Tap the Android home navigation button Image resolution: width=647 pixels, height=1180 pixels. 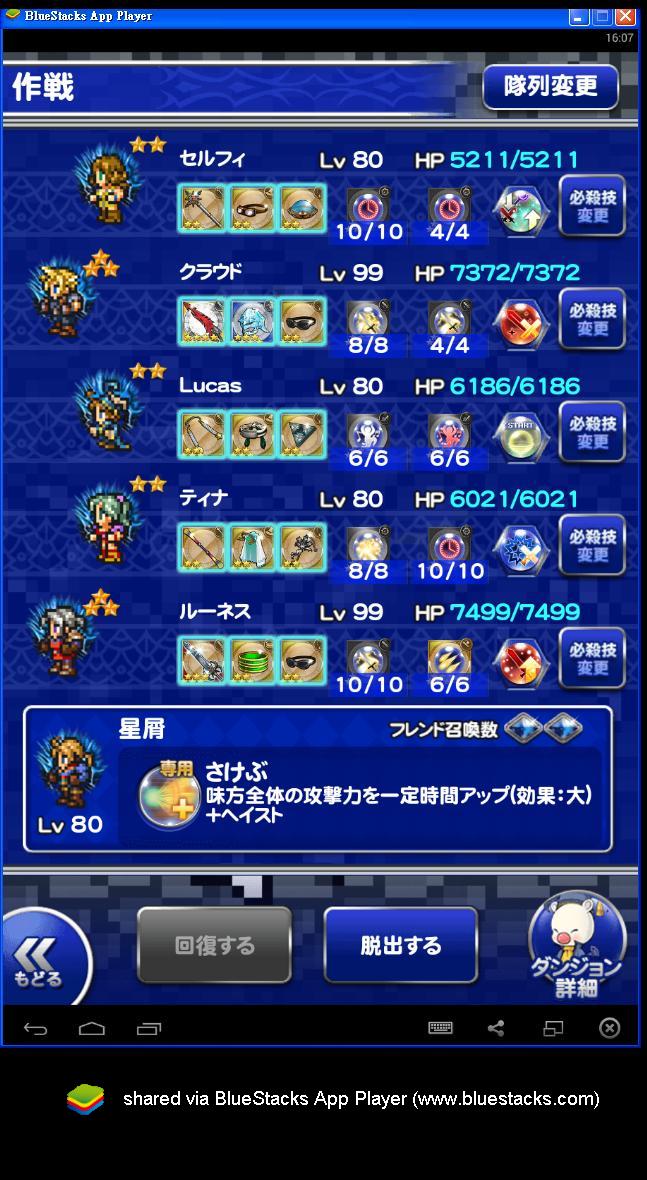coord(92,1028)
